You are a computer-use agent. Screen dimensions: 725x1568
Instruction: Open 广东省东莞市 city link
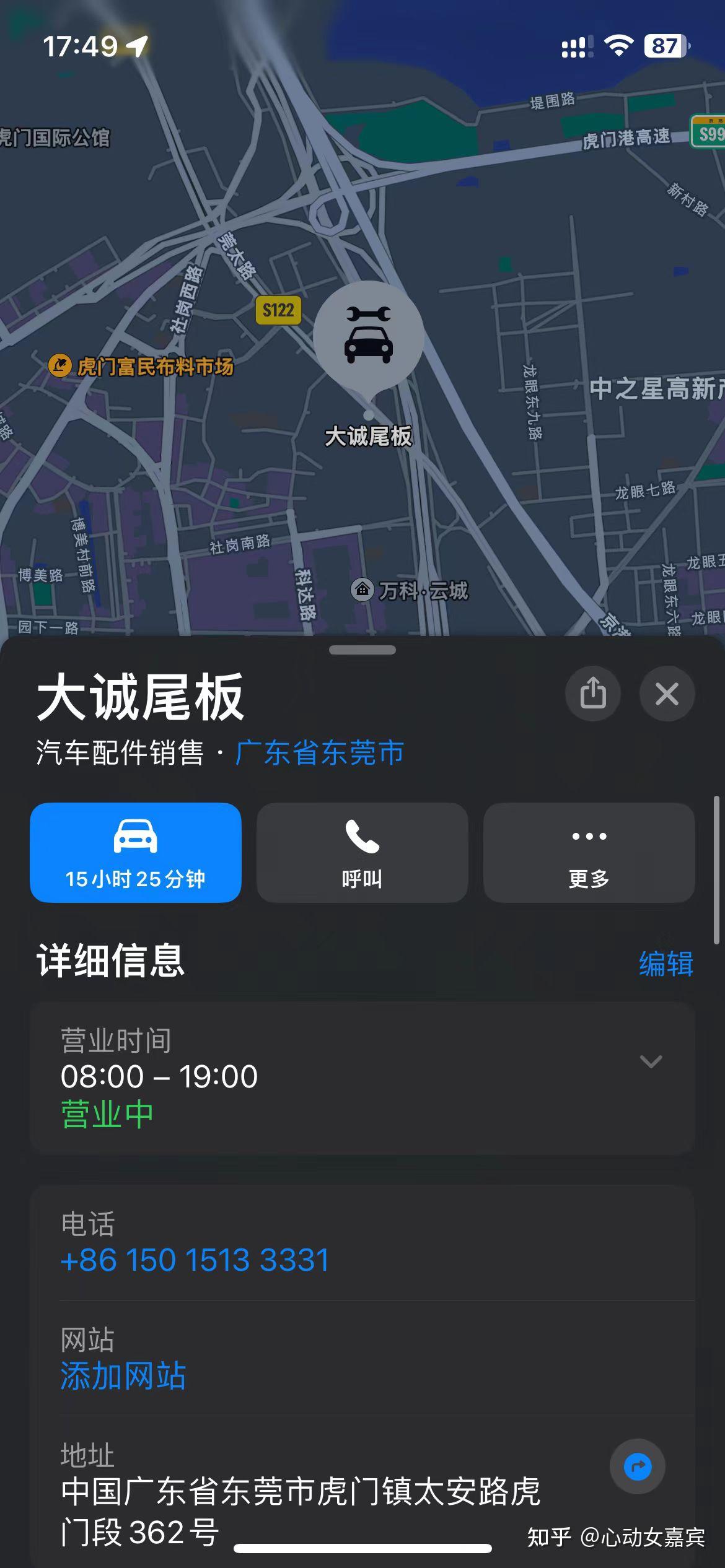pyautogui.click(x=318, y=753)
